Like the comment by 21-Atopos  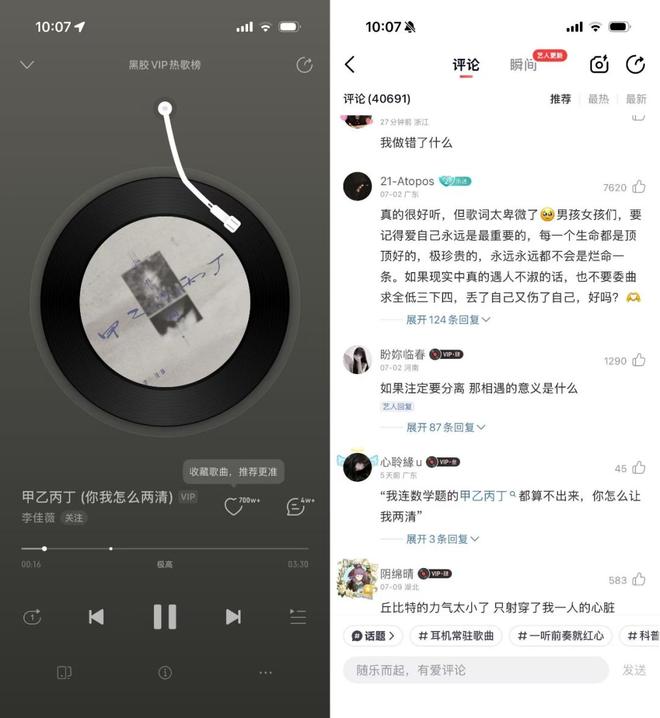[639, 187]
